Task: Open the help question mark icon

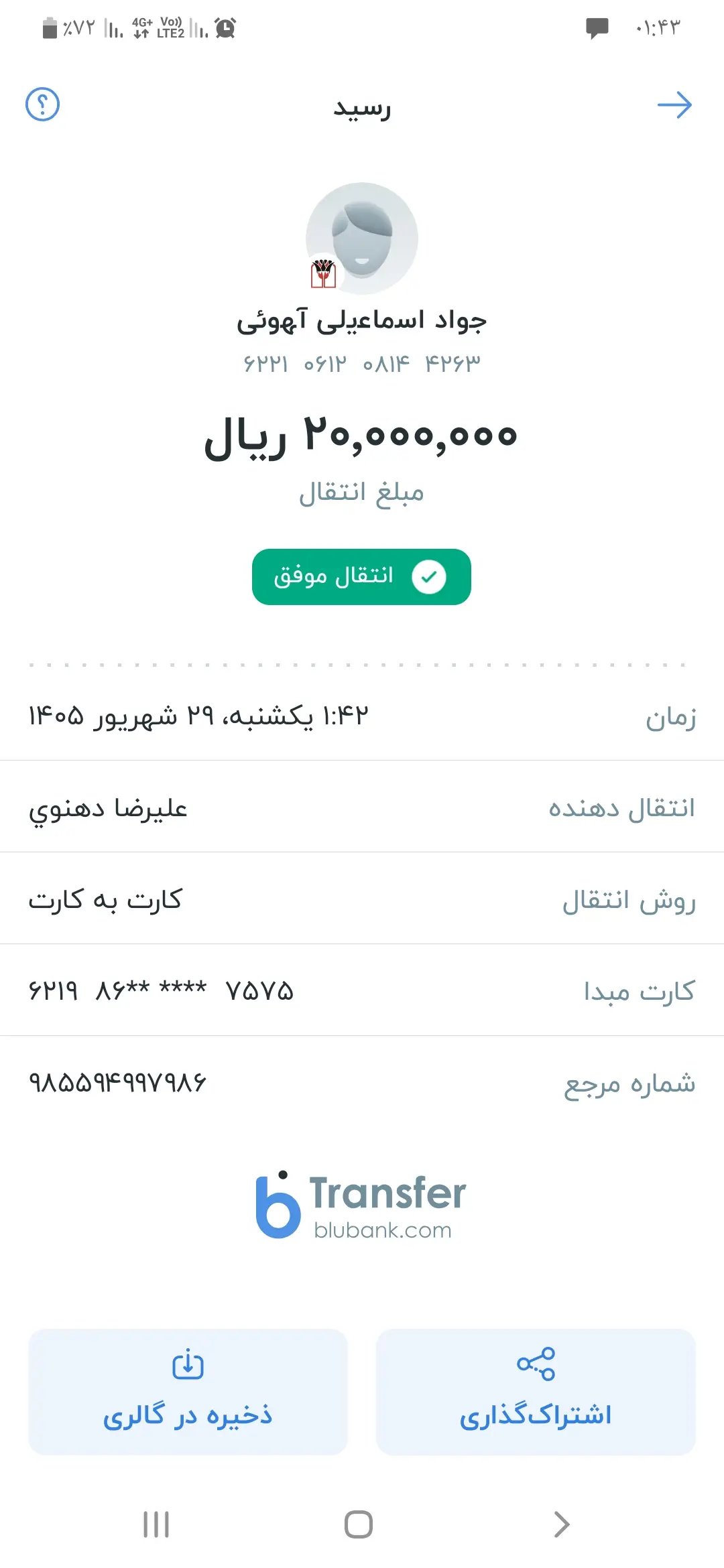Action: pyautogui.click(x=42, y=105)
